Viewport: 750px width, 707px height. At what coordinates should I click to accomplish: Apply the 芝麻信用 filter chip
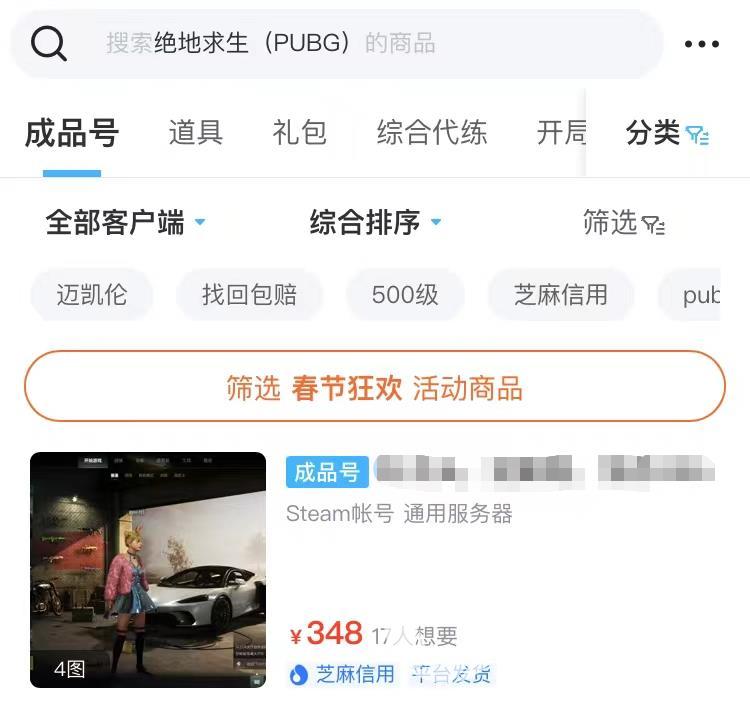560,295
